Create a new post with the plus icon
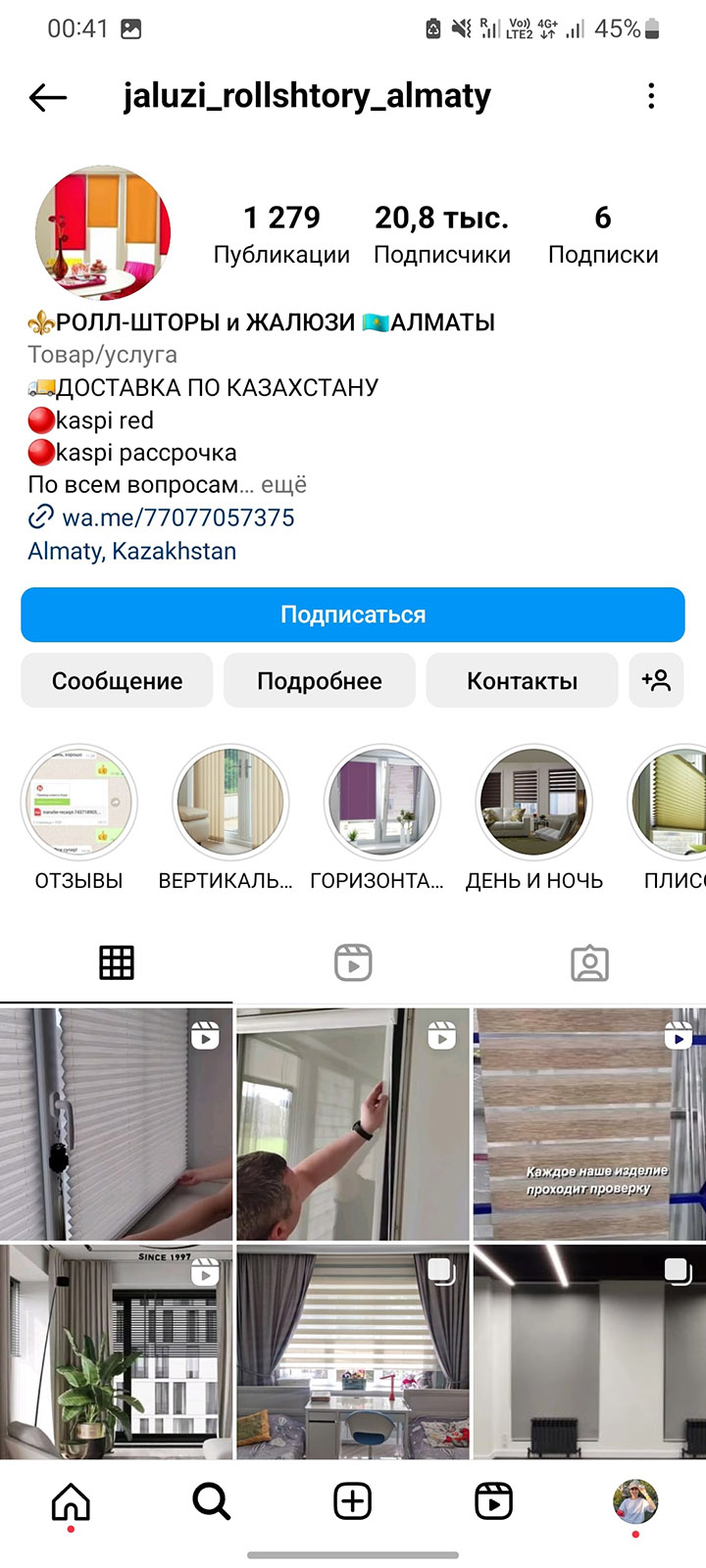 [x=353, y=1500]
